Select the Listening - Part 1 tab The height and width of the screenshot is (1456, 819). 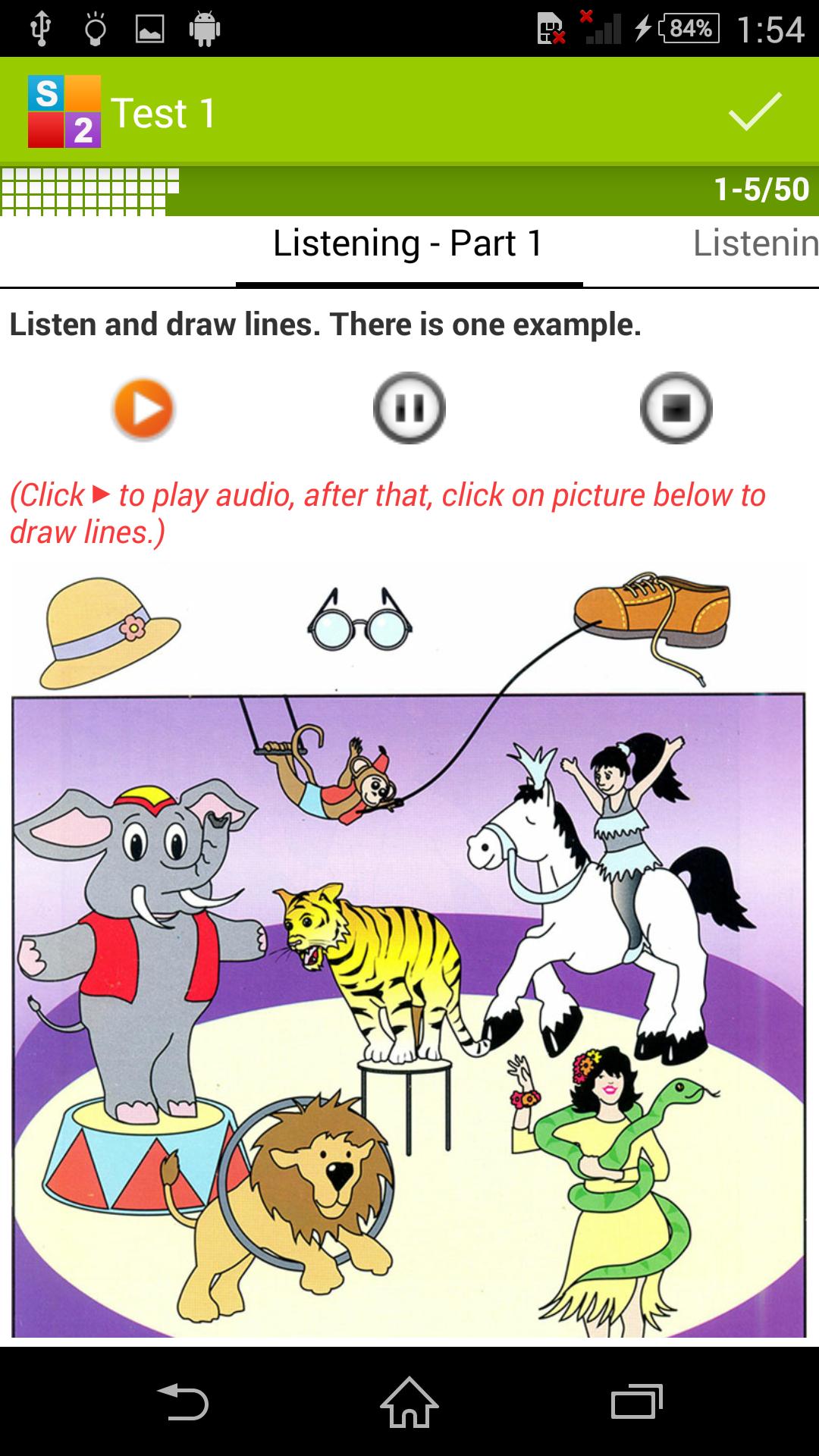pos(409,243)
